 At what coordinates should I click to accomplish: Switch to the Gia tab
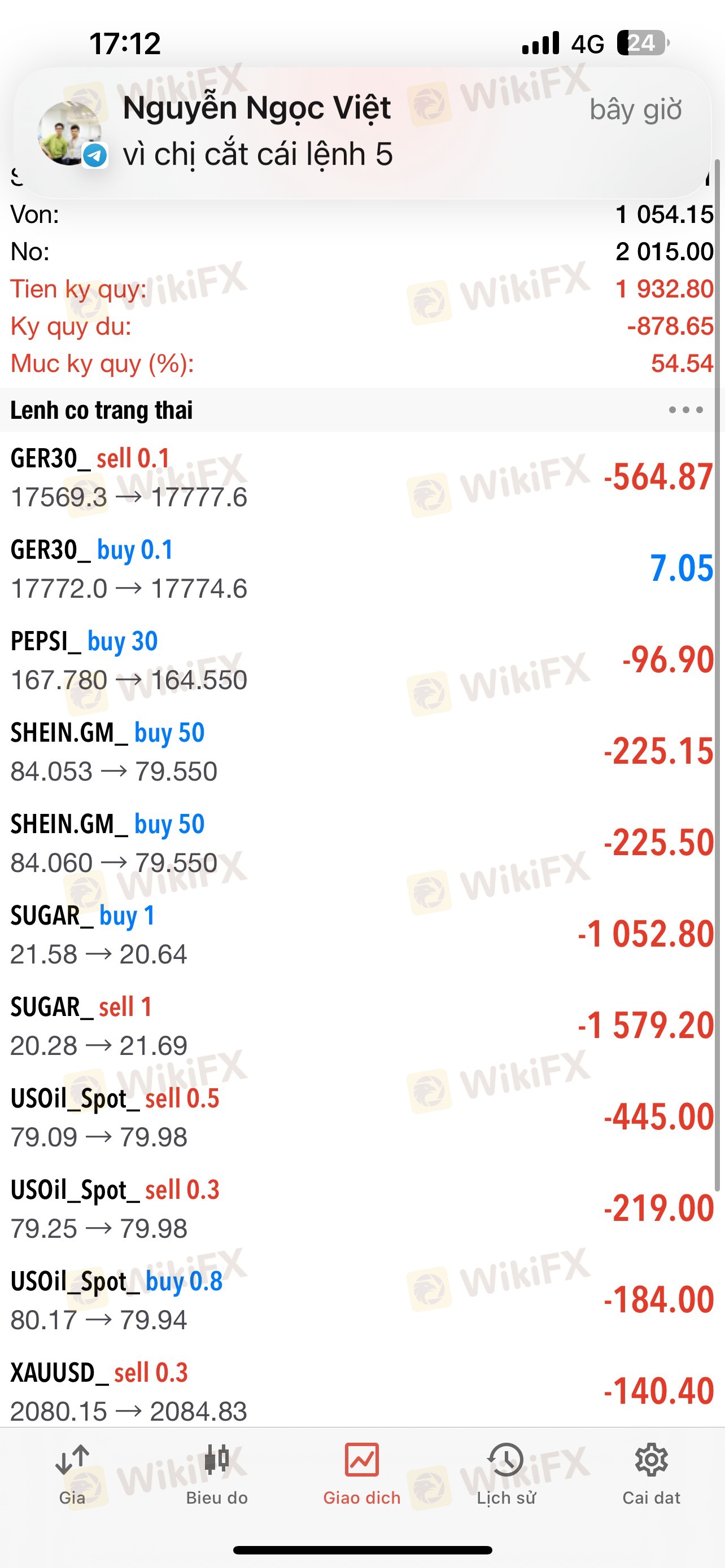point(72,1474)
